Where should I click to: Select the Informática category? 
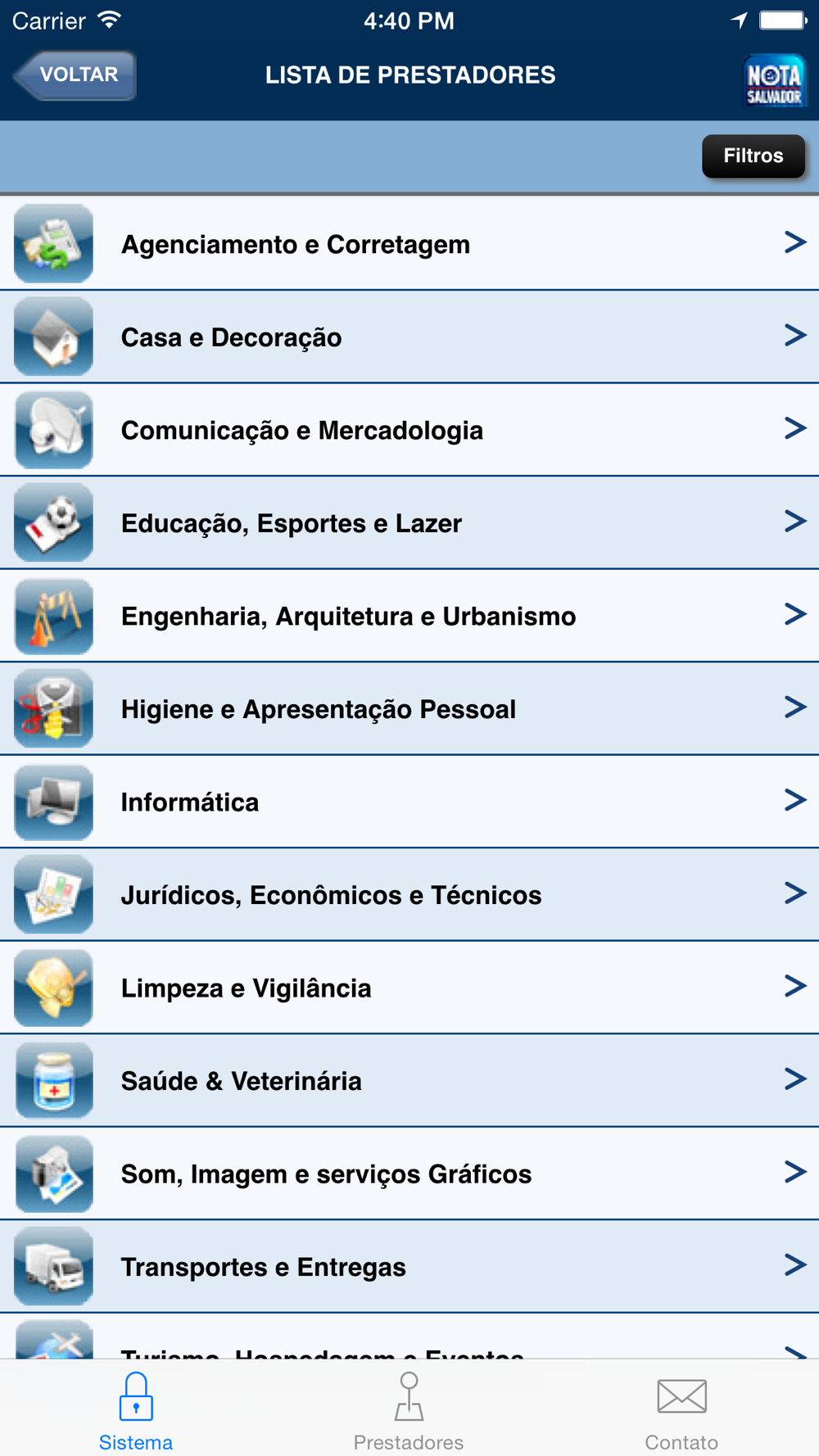click(409, 802)
